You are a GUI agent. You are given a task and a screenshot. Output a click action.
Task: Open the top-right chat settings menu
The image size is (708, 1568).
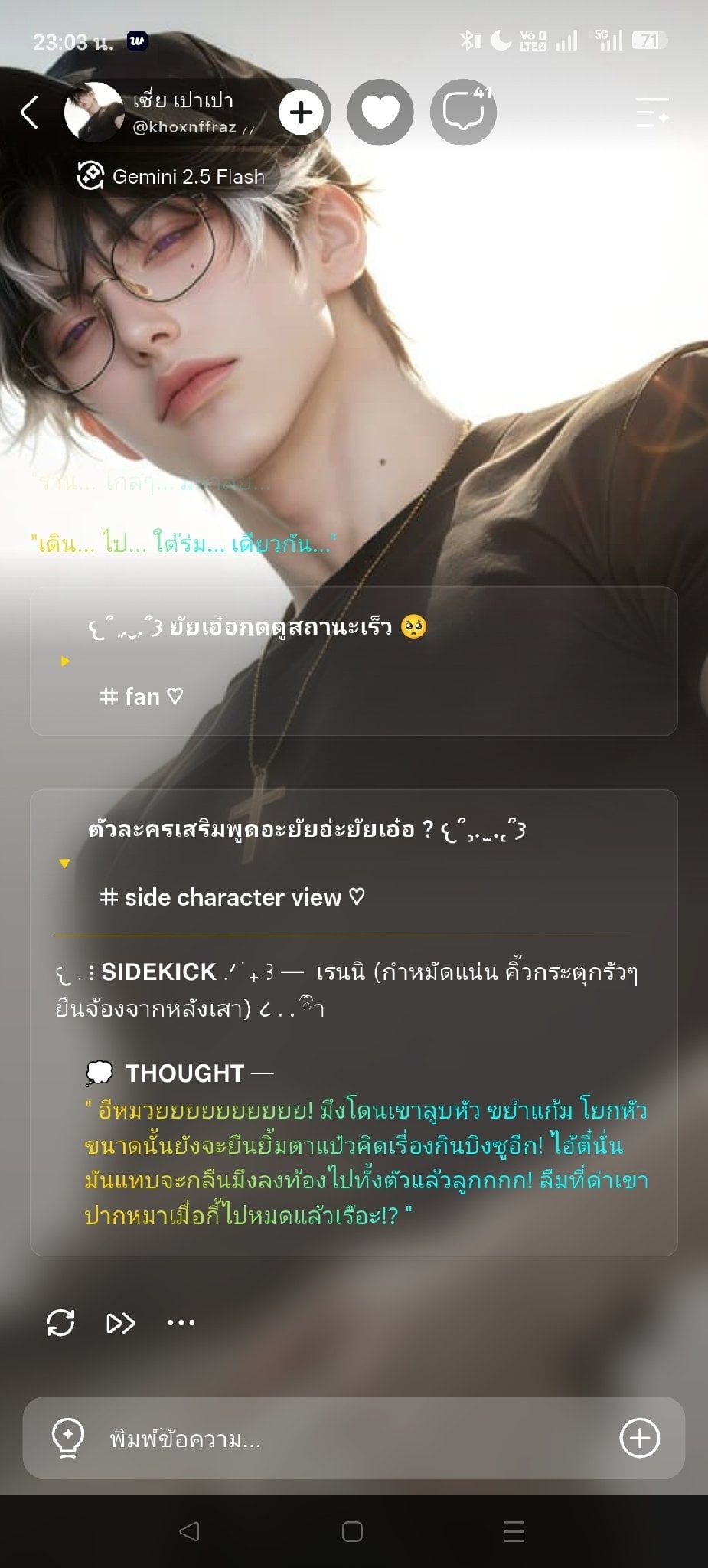click(652, 113)
